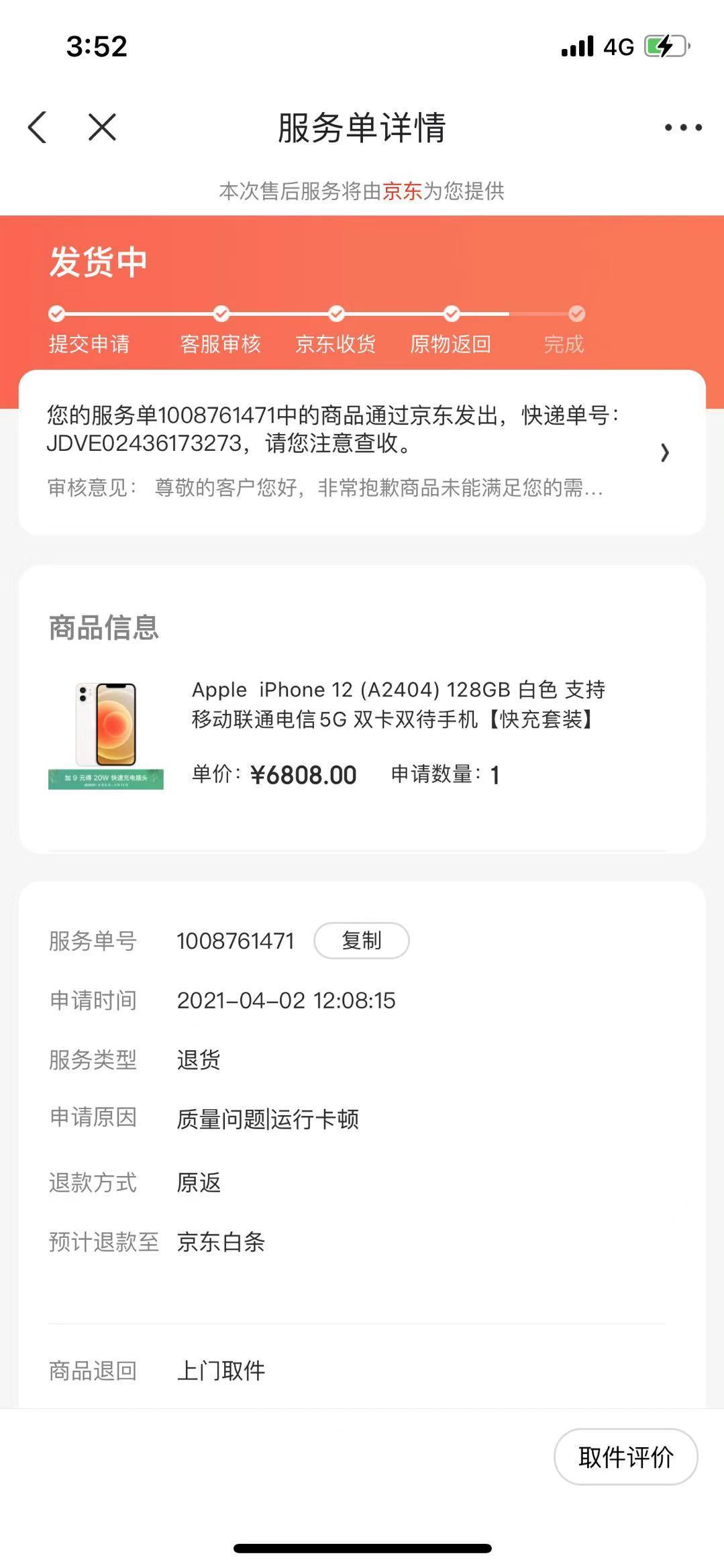
Task: Tap the 原物返回 step checkmark icon
Action: [x=451, y=313]
